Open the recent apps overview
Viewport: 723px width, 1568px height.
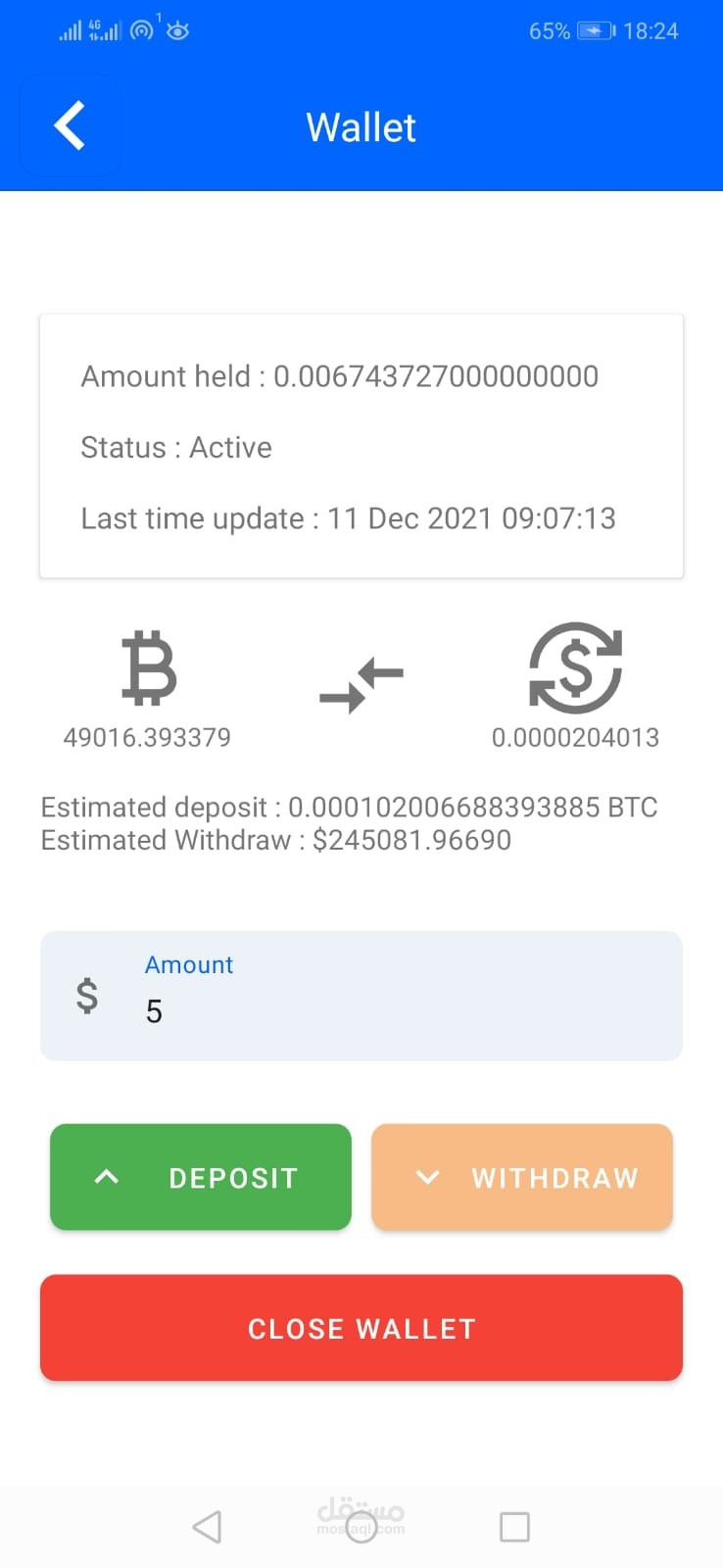tap(514, 1526)
